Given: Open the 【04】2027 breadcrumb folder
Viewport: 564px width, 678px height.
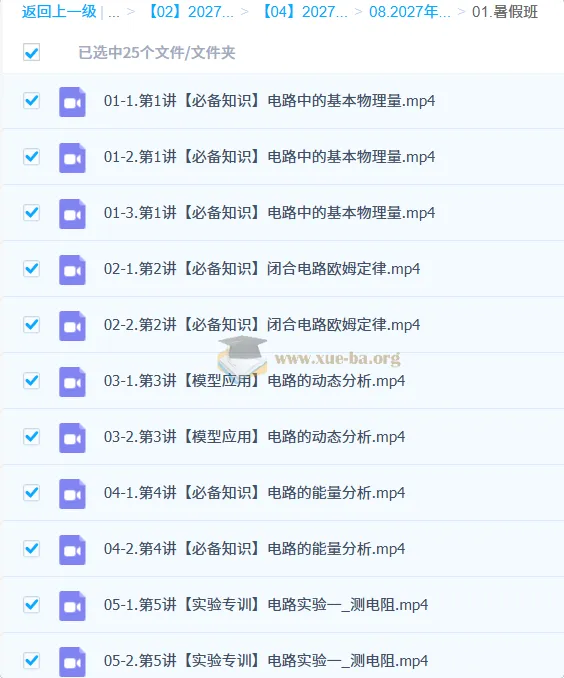Looking at the screenshot, I should (x=304, y=12).
